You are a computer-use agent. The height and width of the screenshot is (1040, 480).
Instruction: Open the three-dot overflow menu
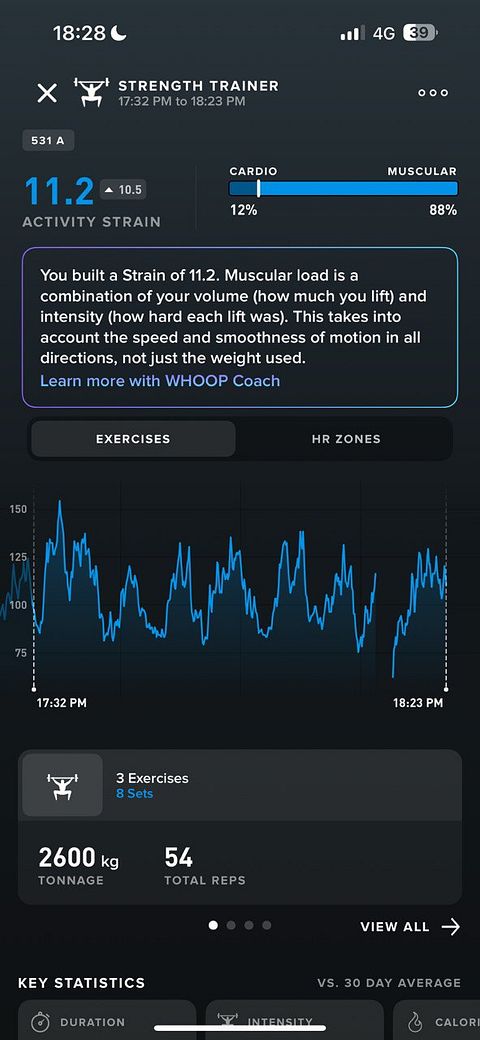433,94
